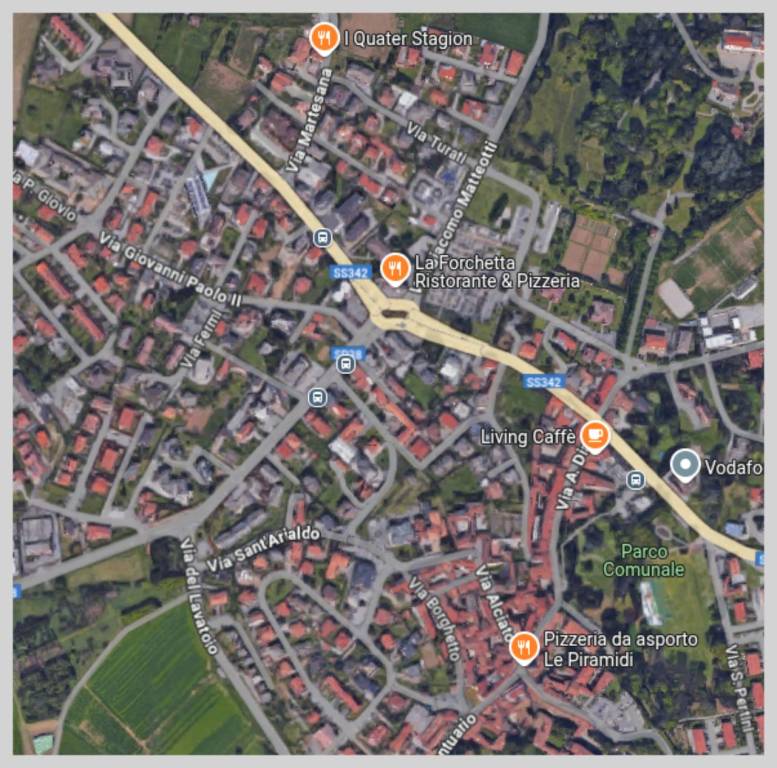This screenshot has height=768, width=777.
Task: Open the Vodafone store location pin
Action: click(685, 465)
